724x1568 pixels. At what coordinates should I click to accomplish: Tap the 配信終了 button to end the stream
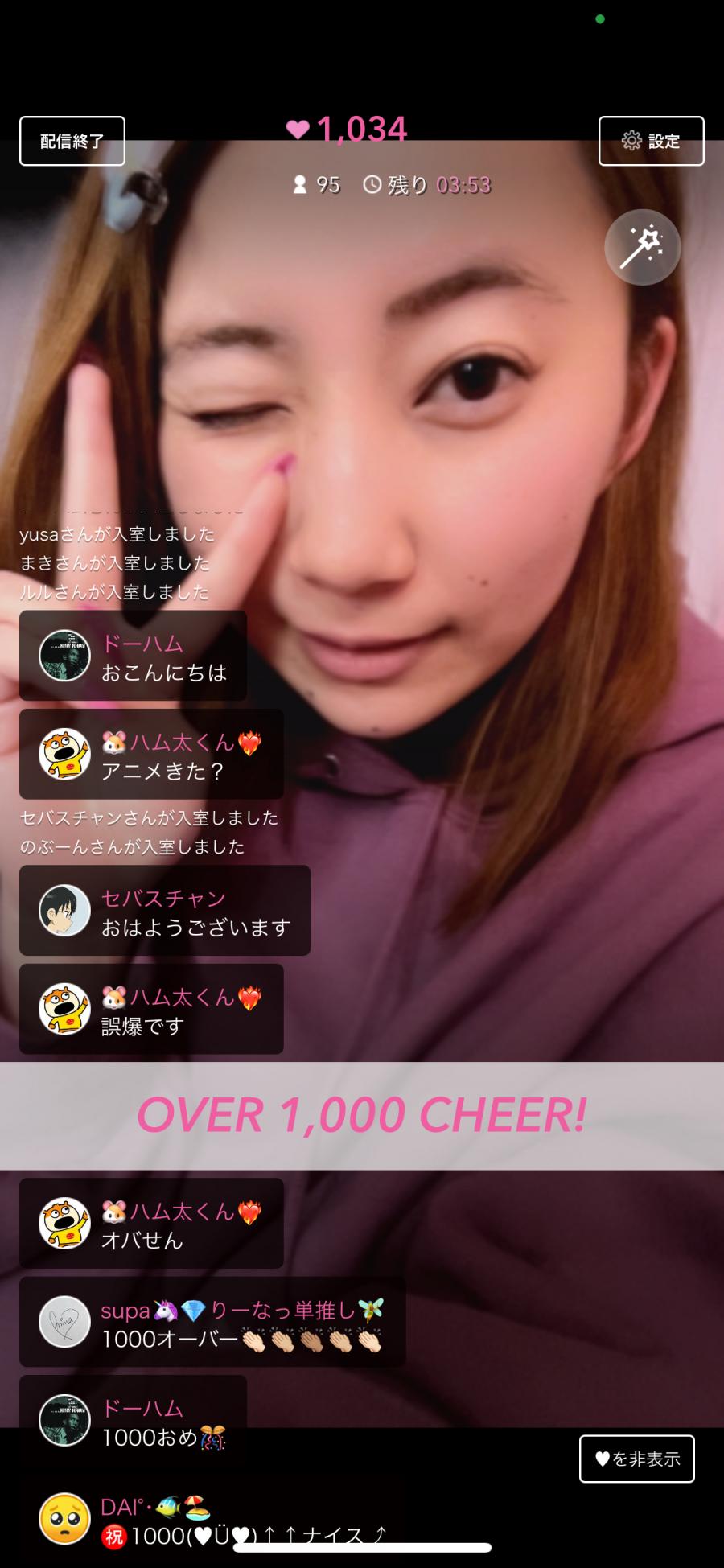(x=72, y=141)
